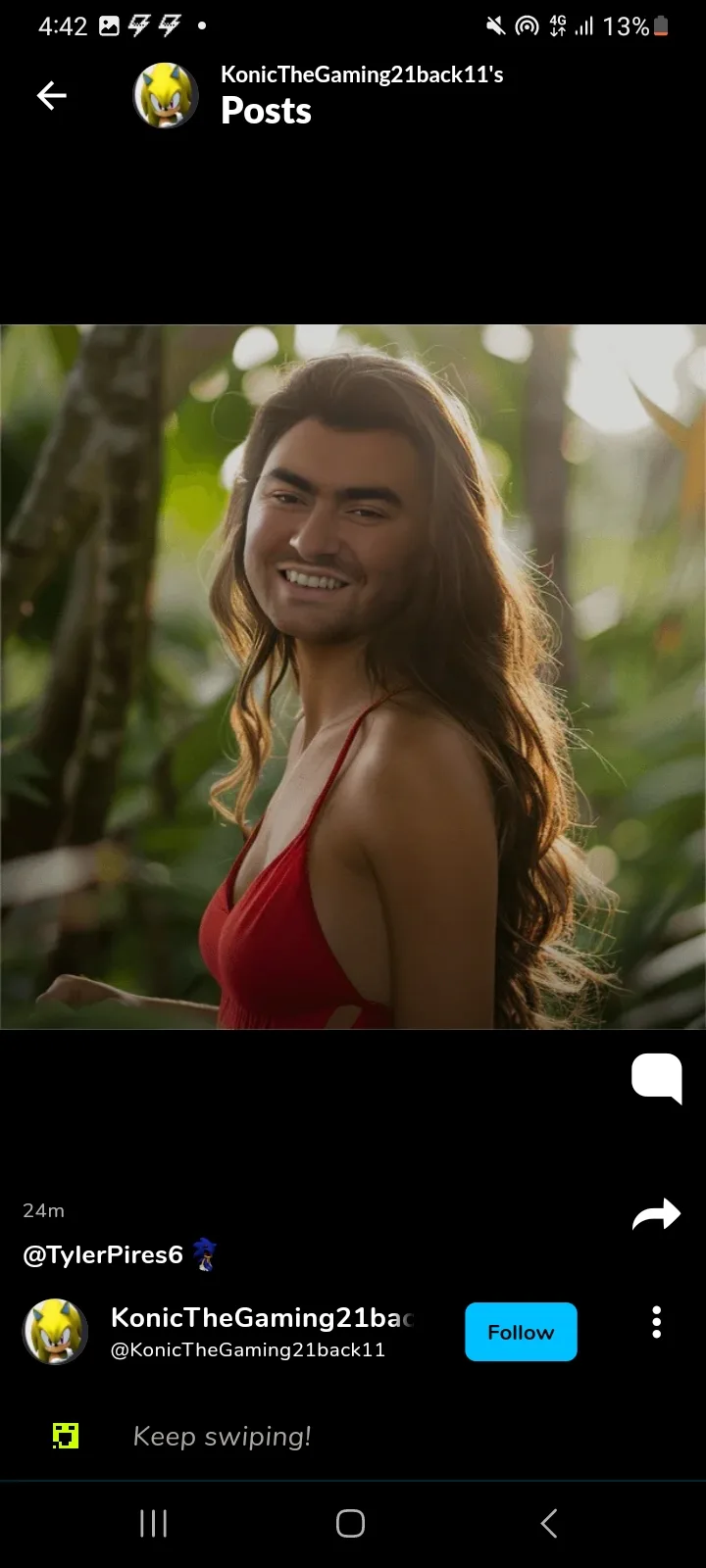The height and width of the screenshot is (1568, 706).
Task: Open recent apps from navigation bar
Action: coord(153,1523)
